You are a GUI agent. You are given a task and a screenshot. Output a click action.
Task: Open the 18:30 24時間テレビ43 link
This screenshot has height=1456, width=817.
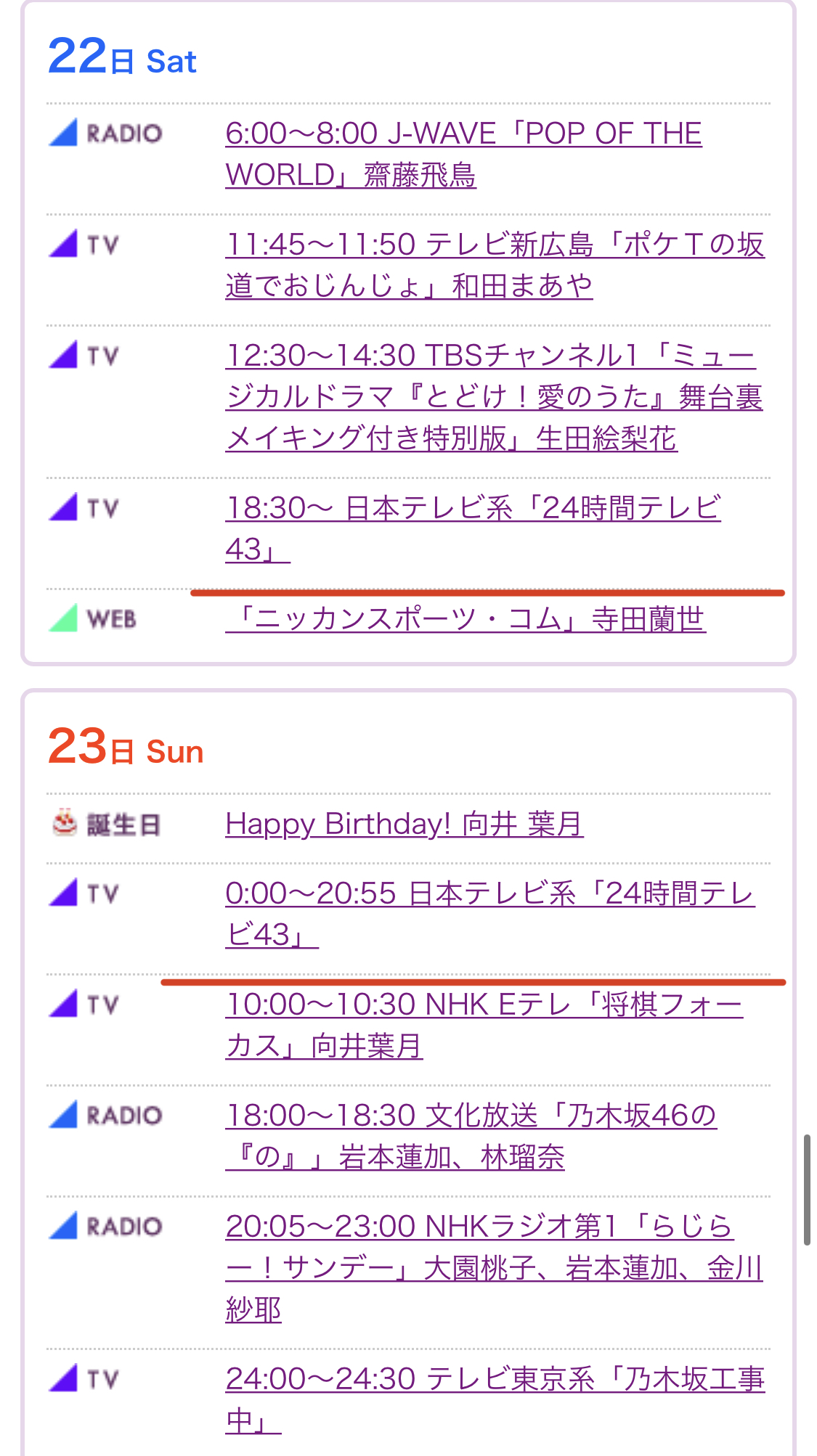click(473, 528)
